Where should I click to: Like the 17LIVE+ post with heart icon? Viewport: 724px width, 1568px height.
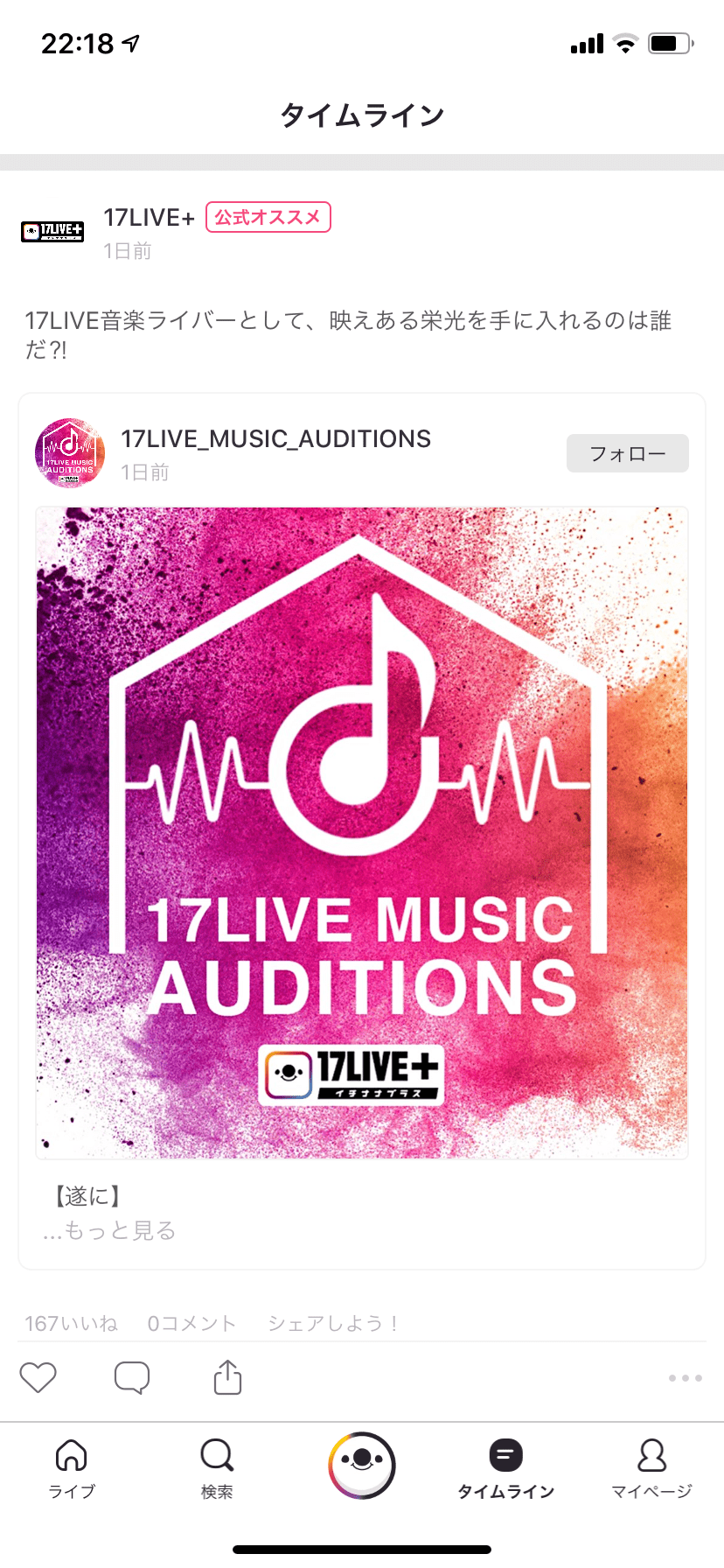point(38,1377)
